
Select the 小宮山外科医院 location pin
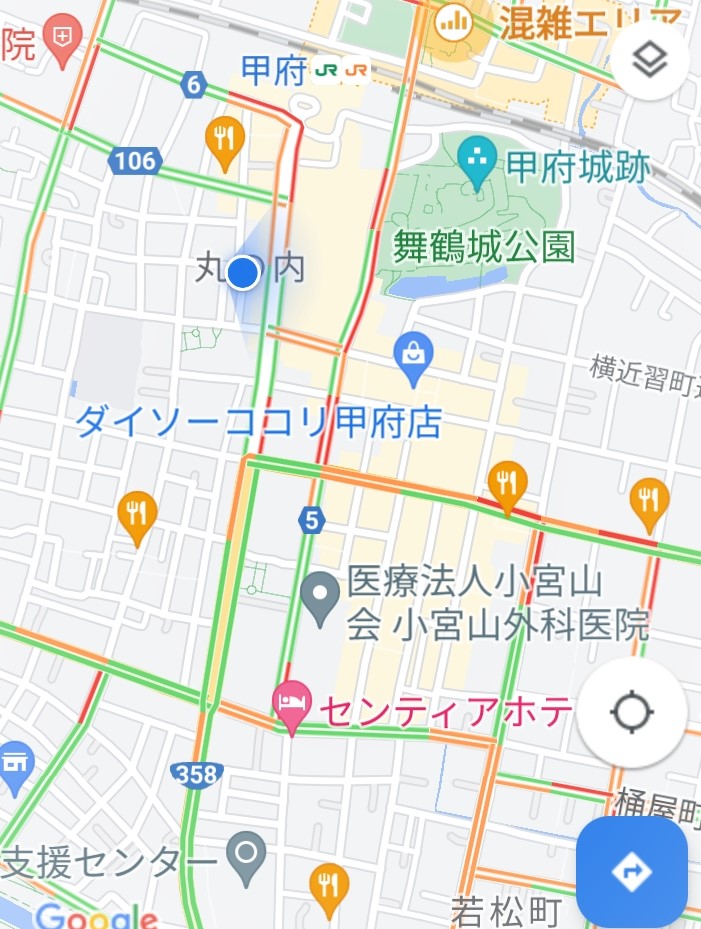[320, 597]
